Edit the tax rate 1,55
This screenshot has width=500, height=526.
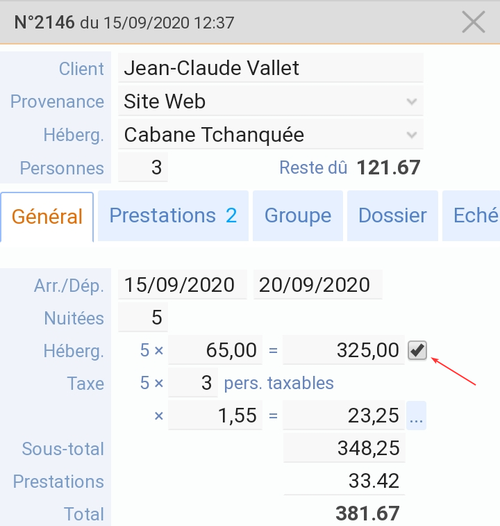pos(215,415)
